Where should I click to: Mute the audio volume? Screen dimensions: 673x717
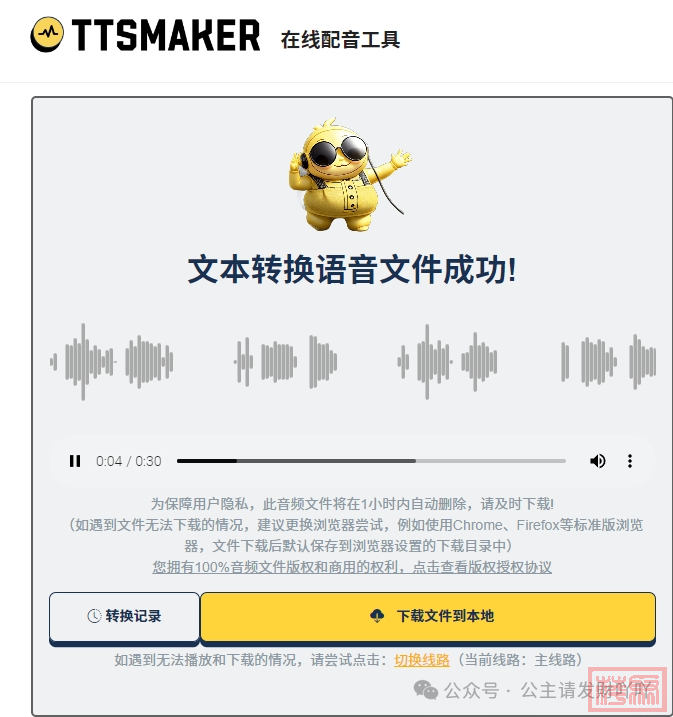click(597, 461)
